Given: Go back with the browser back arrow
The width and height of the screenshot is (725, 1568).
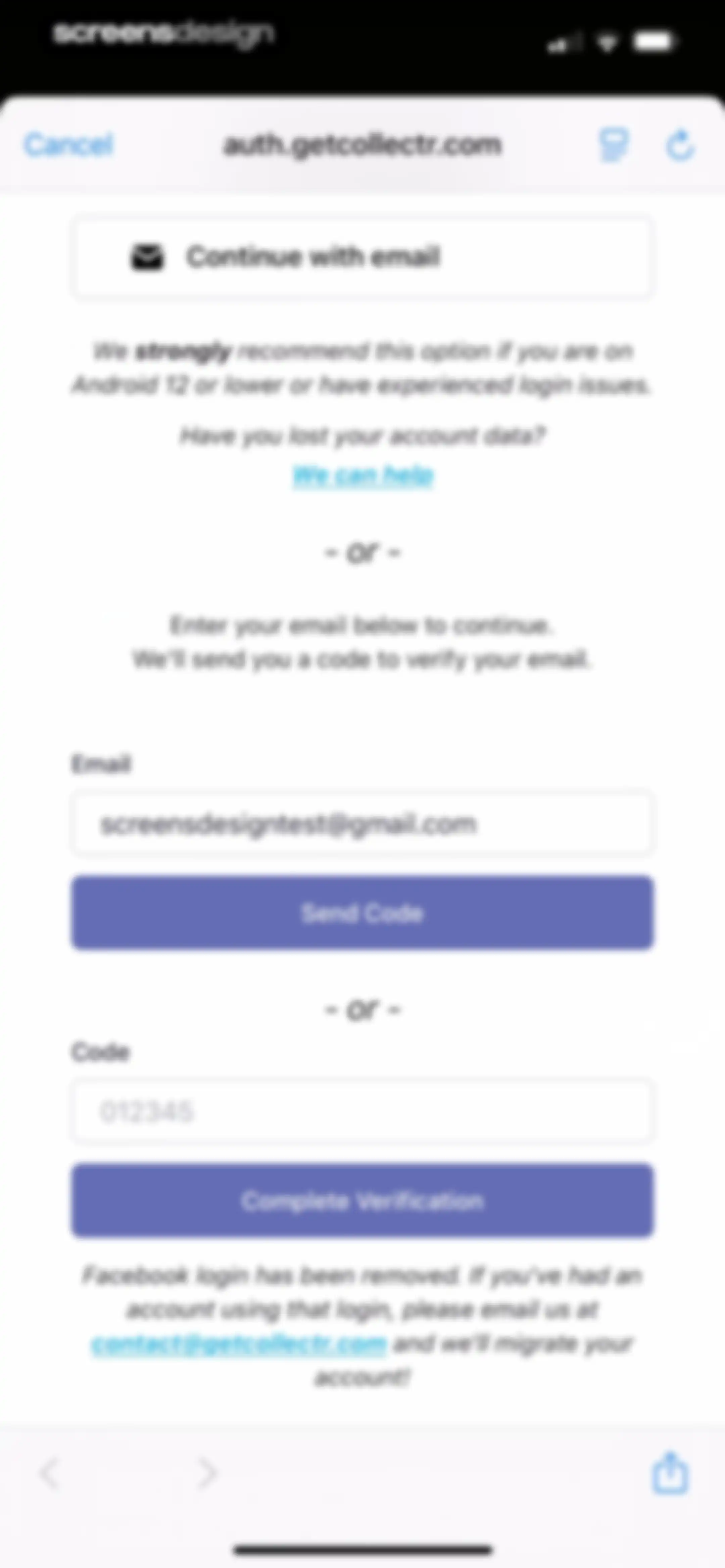Looking at the screenshot, I should click(50, 1473).
